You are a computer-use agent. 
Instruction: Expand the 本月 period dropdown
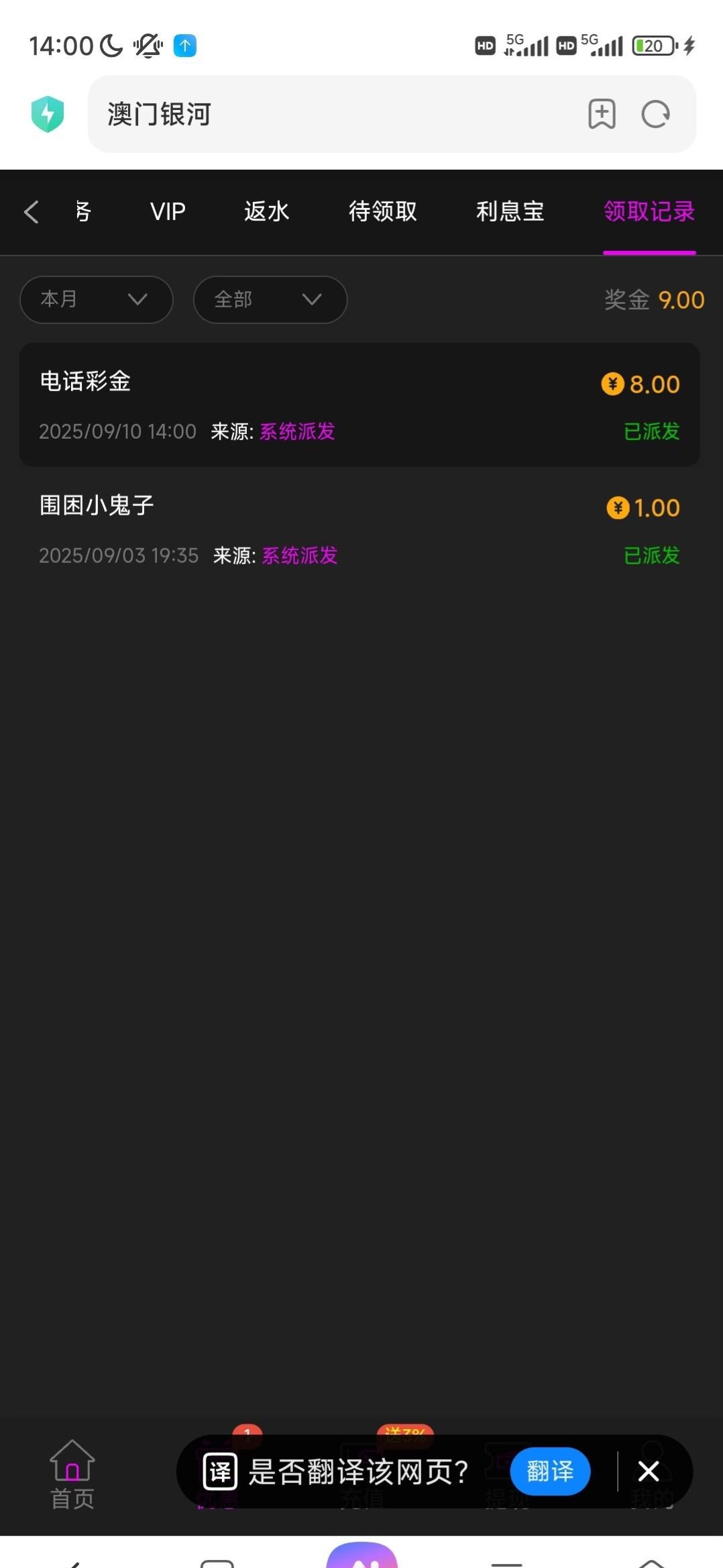[96, 299]
